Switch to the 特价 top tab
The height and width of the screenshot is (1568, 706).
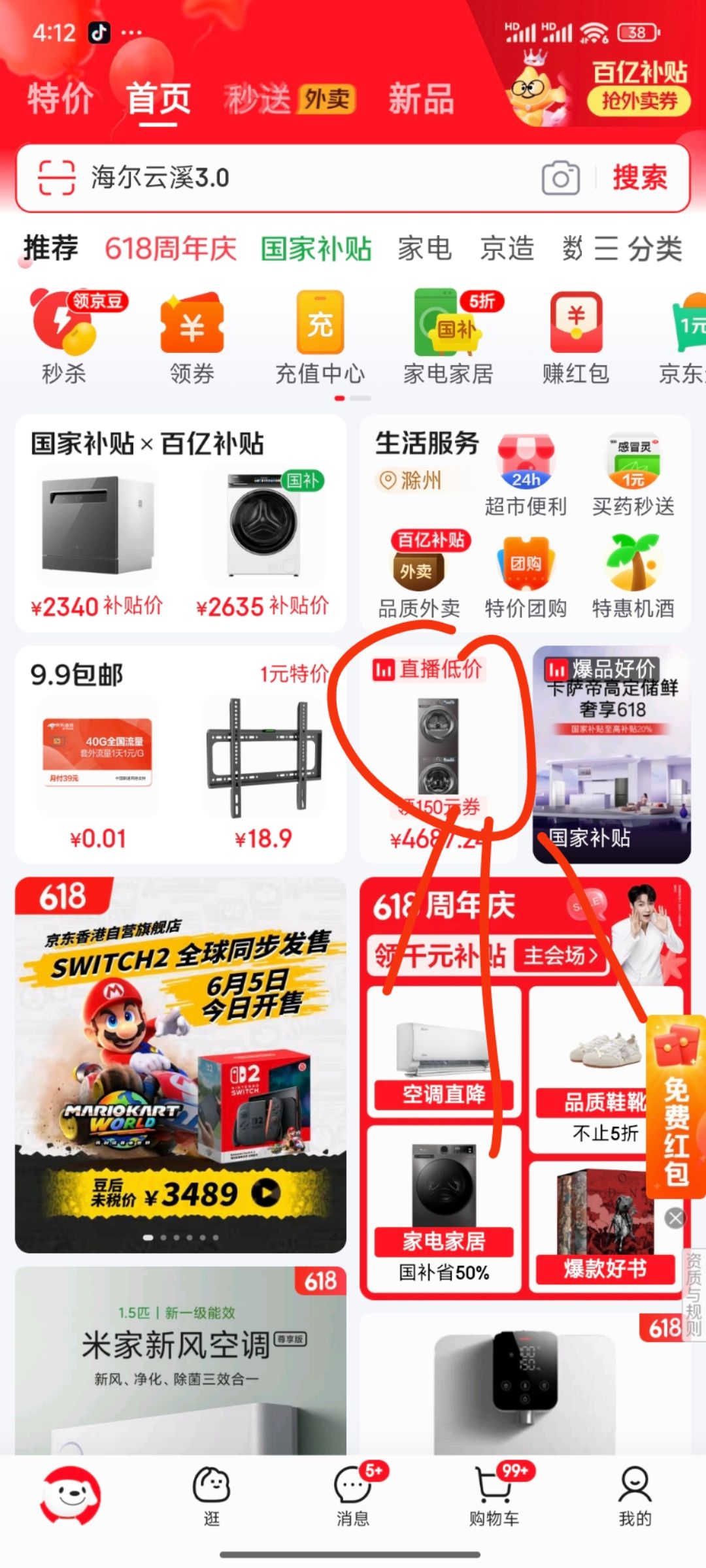(x=60, y=99)
